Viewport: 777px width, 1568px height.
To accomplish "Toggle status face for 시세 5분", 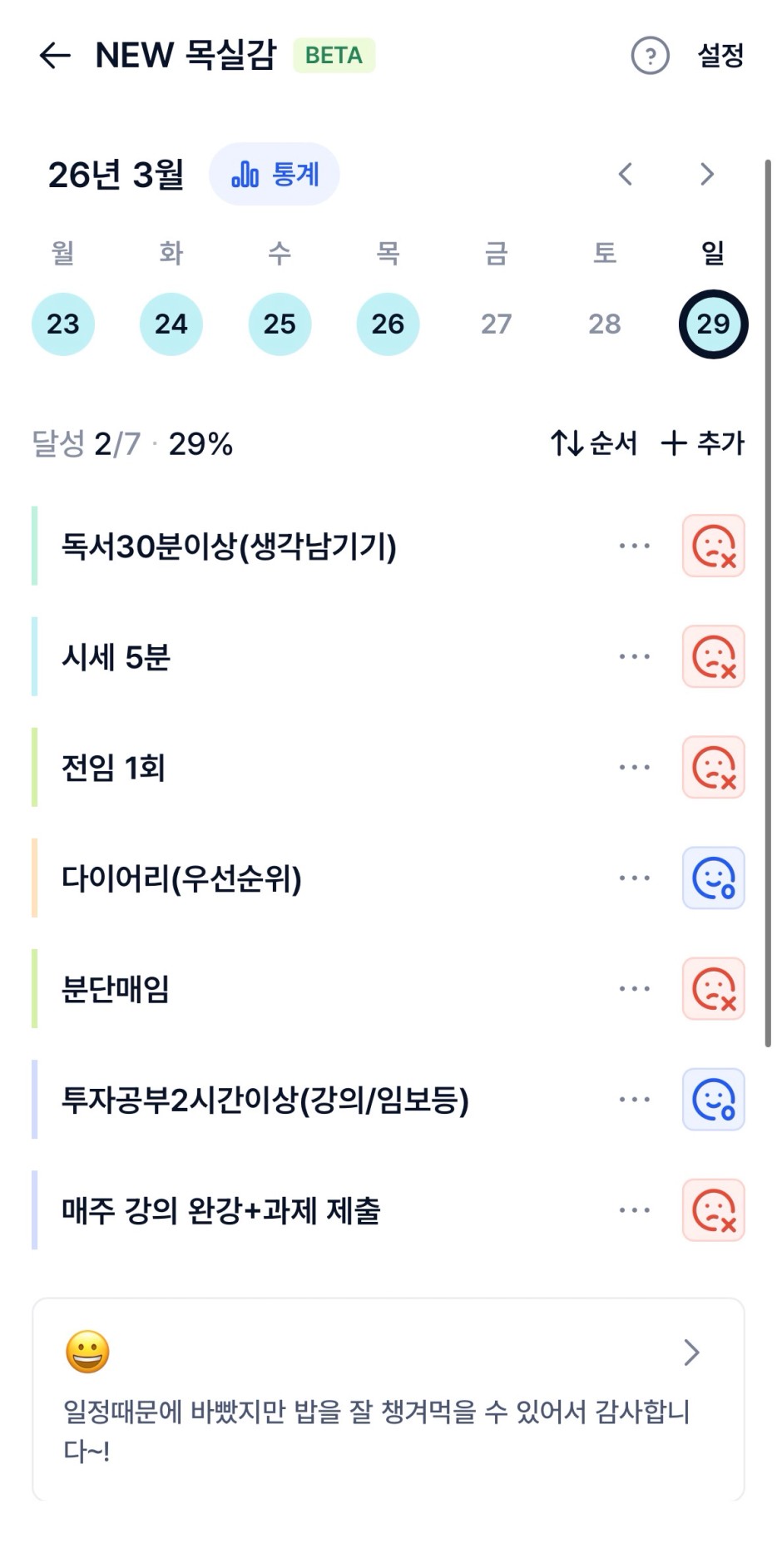I will 713,657.
